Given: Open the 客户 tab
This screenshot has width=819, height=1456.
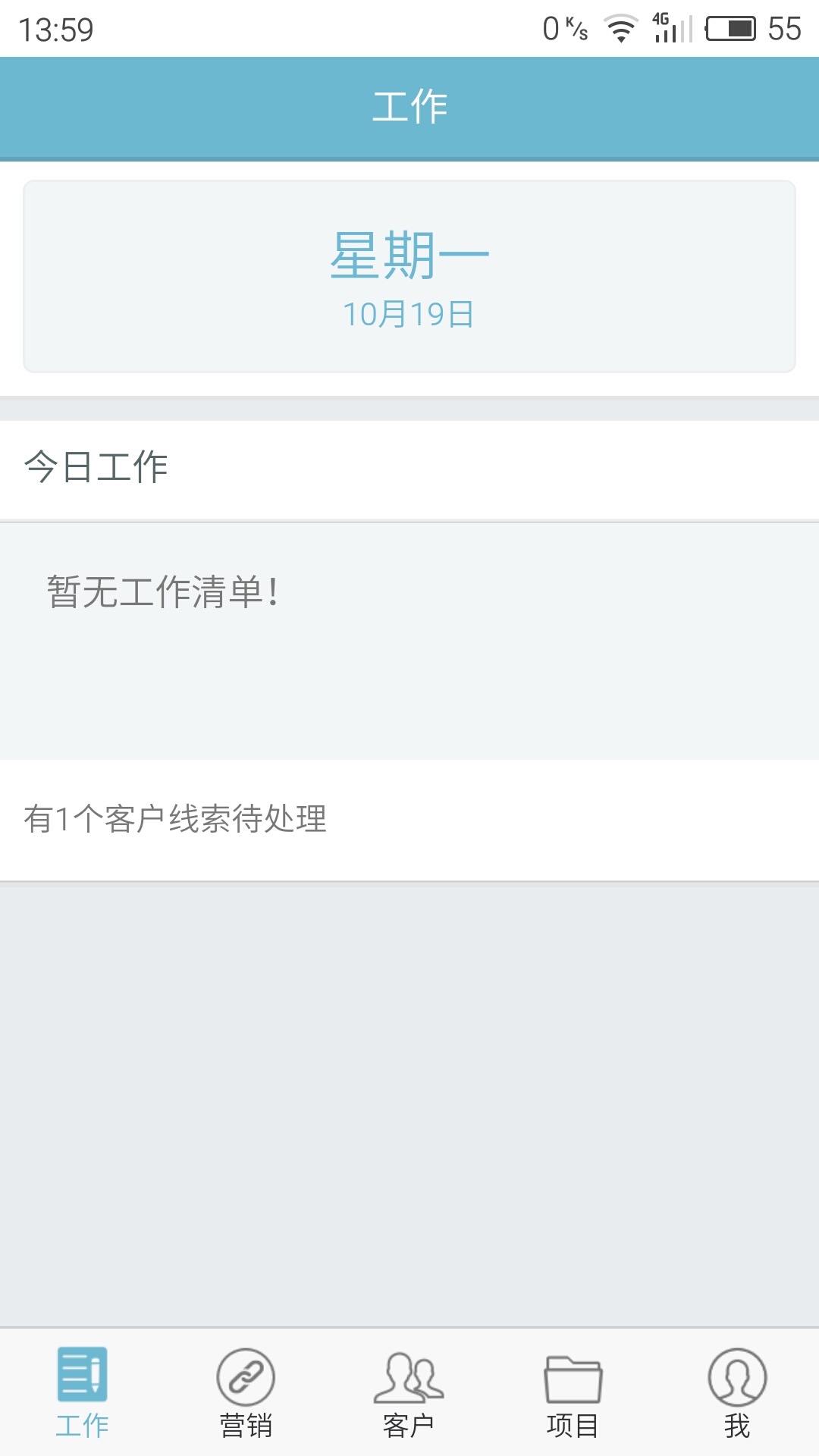Looking at the screenshot, I should (409, 1393).
